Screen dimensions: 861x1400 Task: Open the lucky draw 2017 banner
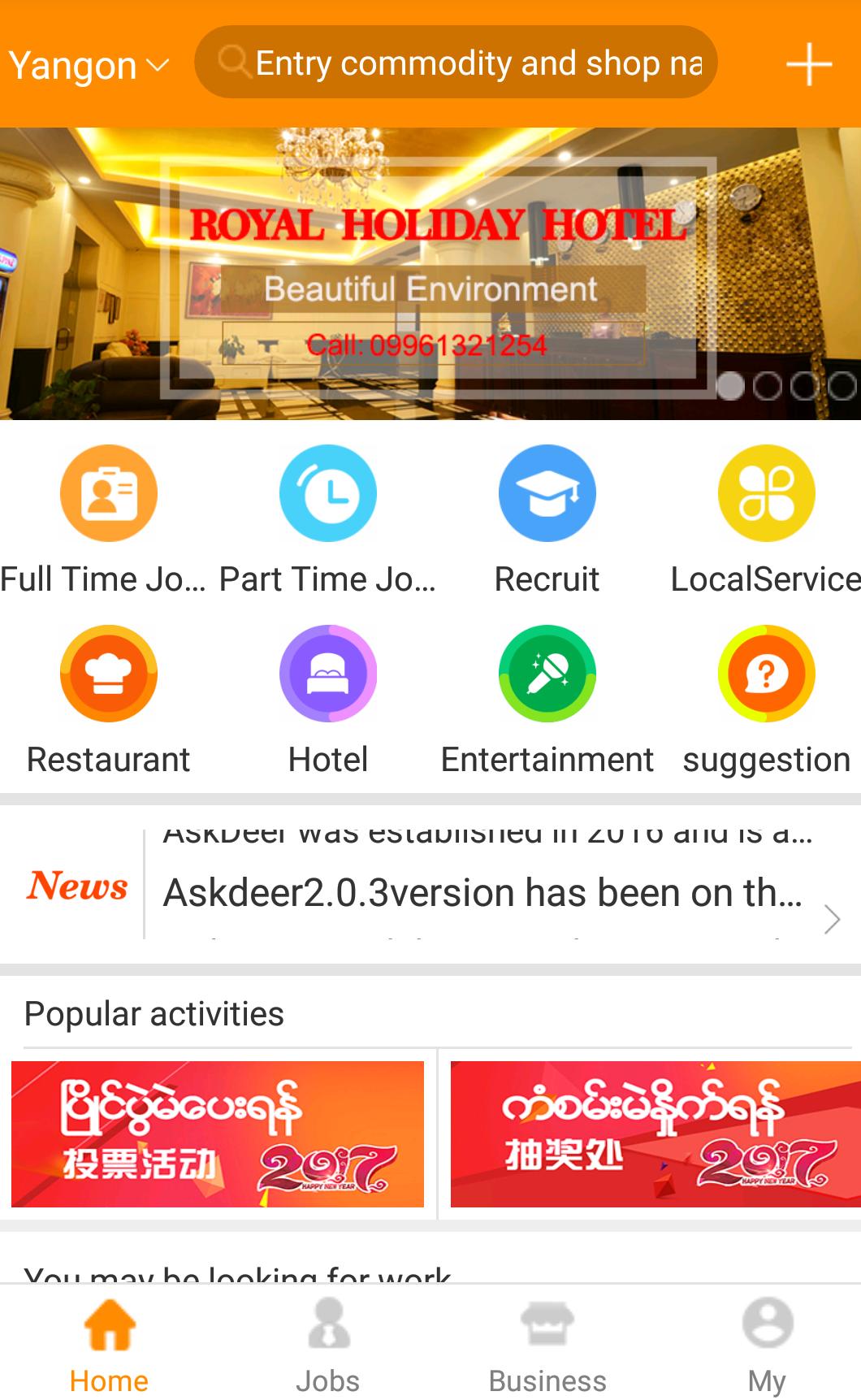655,1133
